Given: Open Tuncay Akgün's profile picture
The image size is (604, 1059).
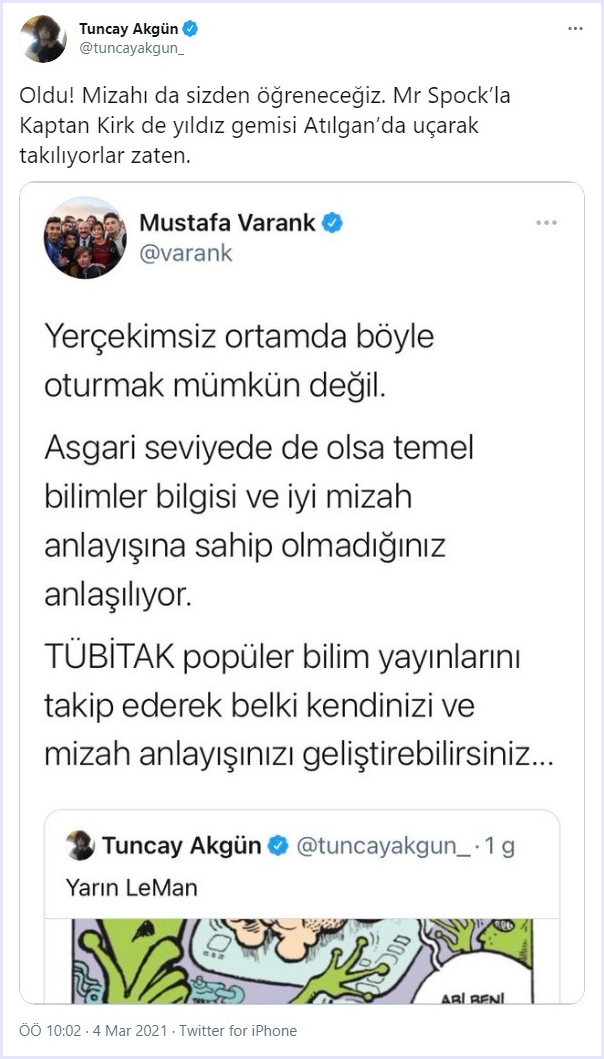Looking at the screenshot, I should pyautogui.click(x=43, y=38).
